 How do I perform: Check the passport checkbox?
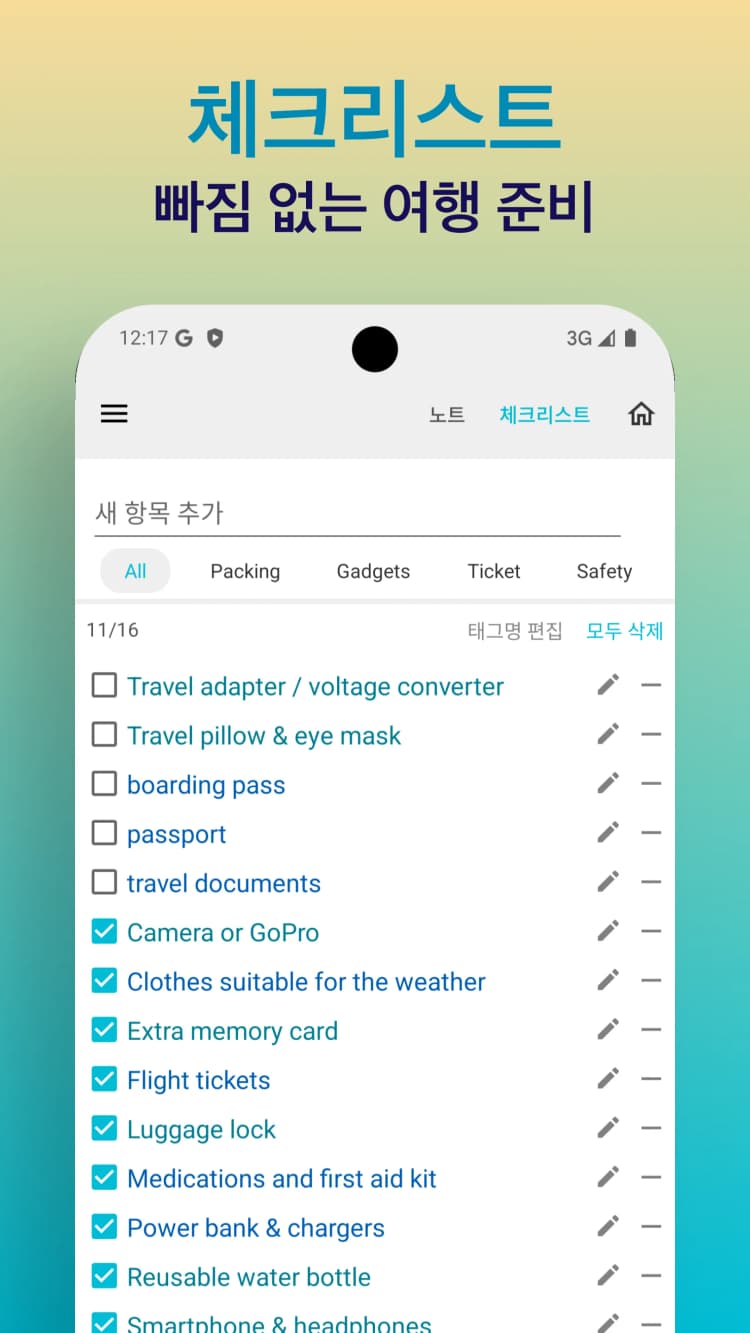pos(104,831)
